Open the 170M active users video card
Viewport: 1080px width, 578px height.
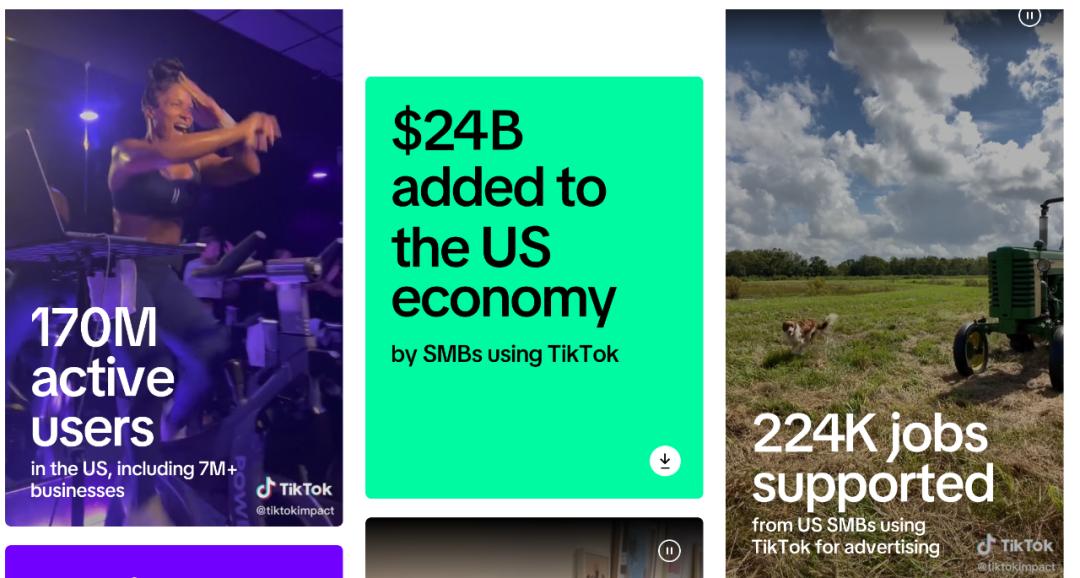tap(174, 268)
